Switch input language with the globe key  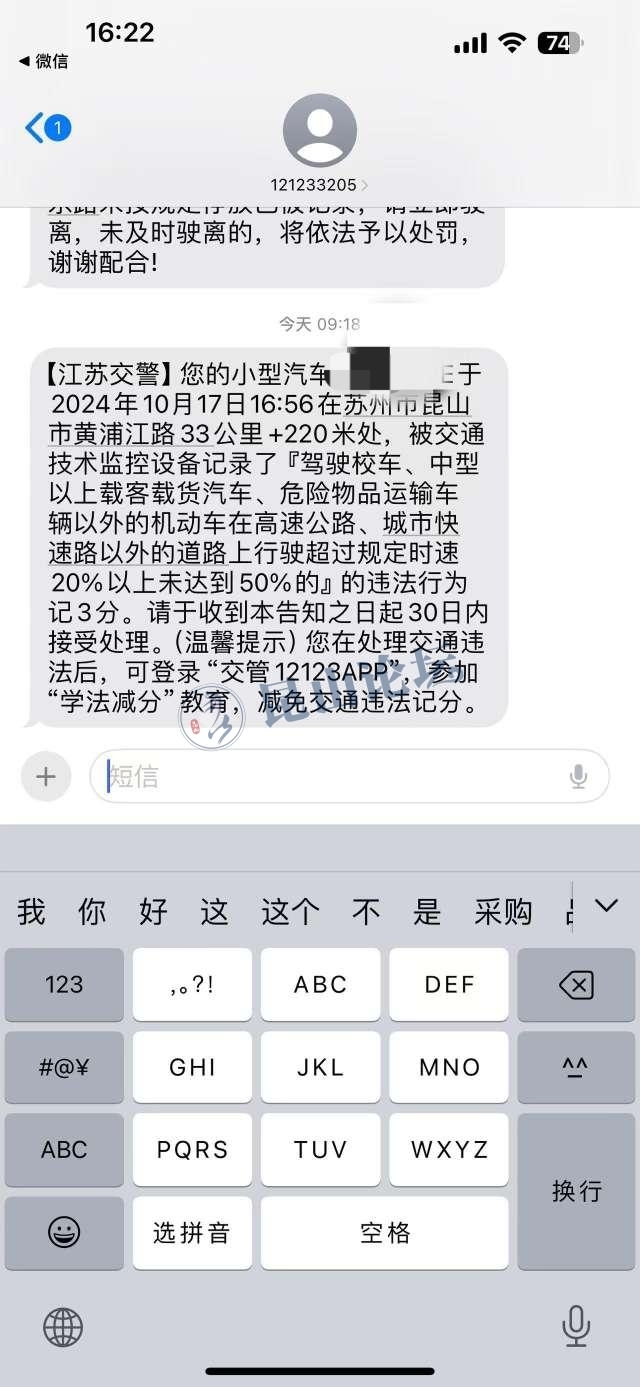[63, 1327]
